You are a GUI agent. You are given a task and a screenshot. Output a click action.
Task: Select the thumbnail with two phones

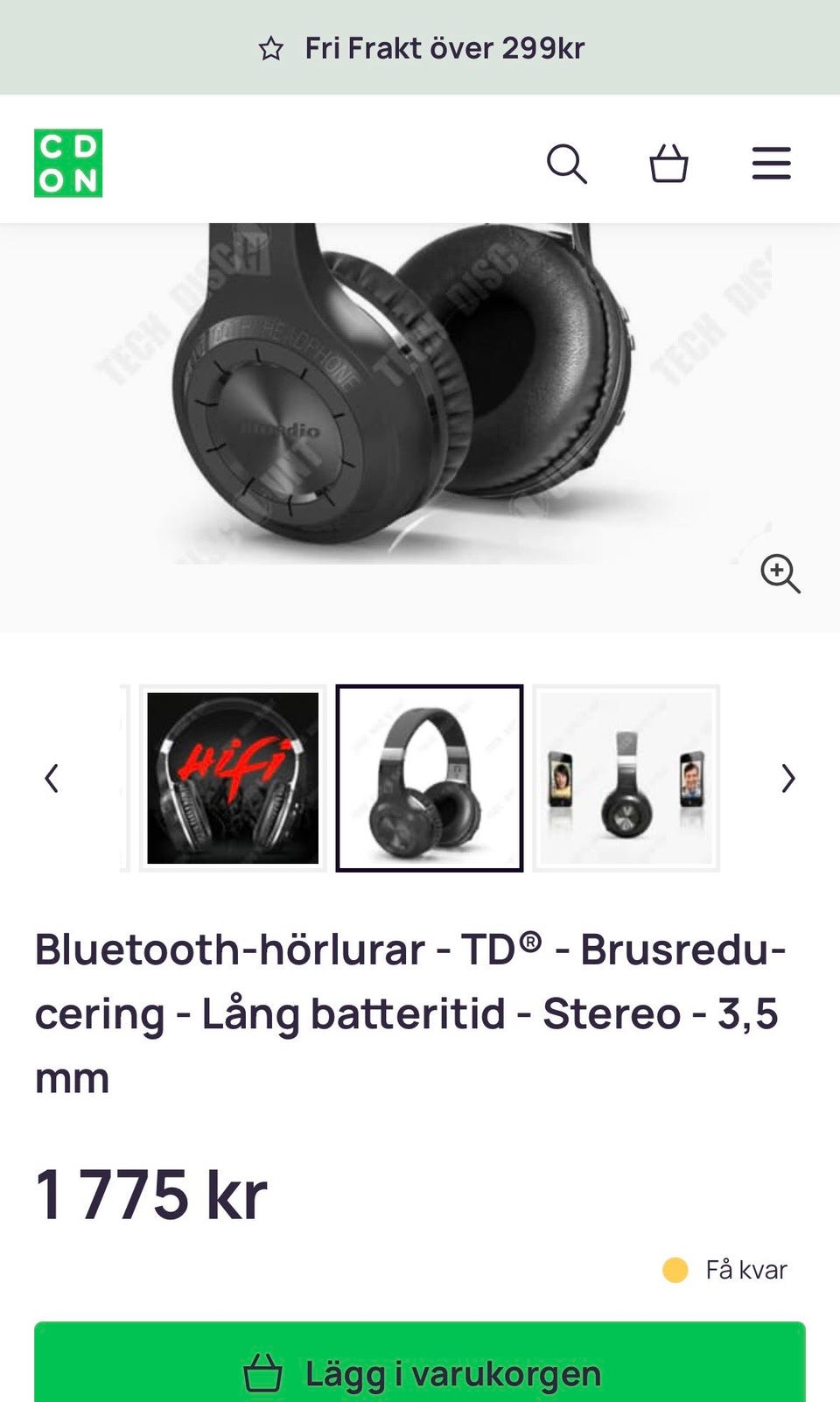626,778
